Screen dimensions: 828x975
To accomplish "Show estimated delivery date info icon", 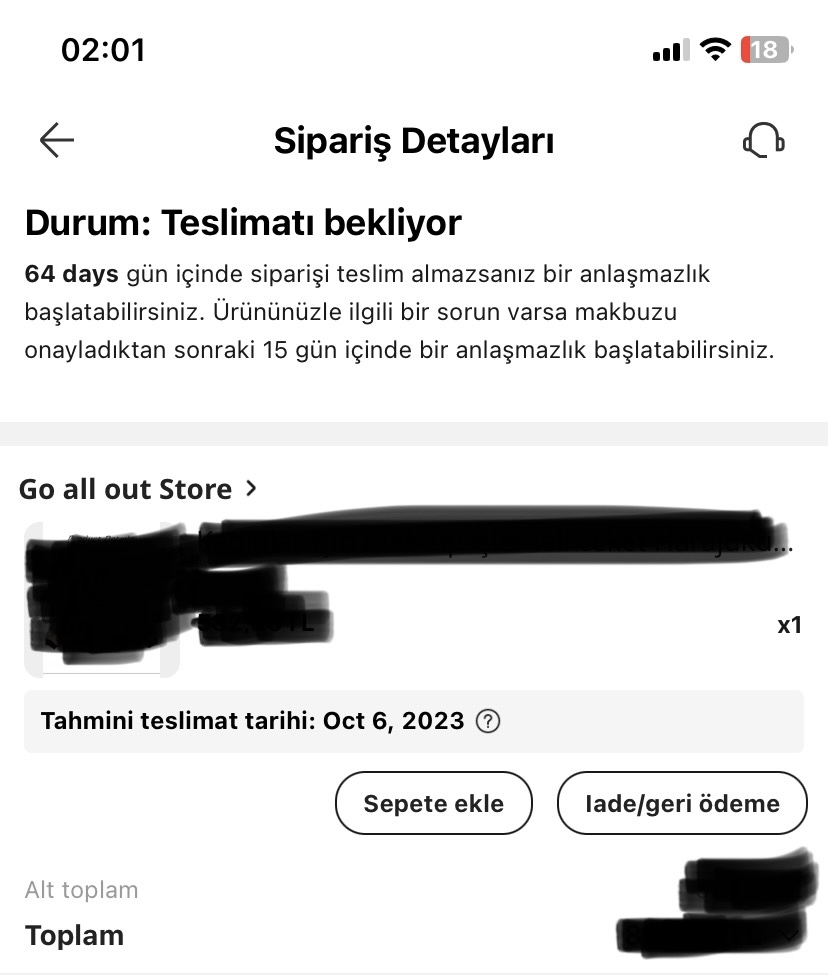I will tap(488, 721).
